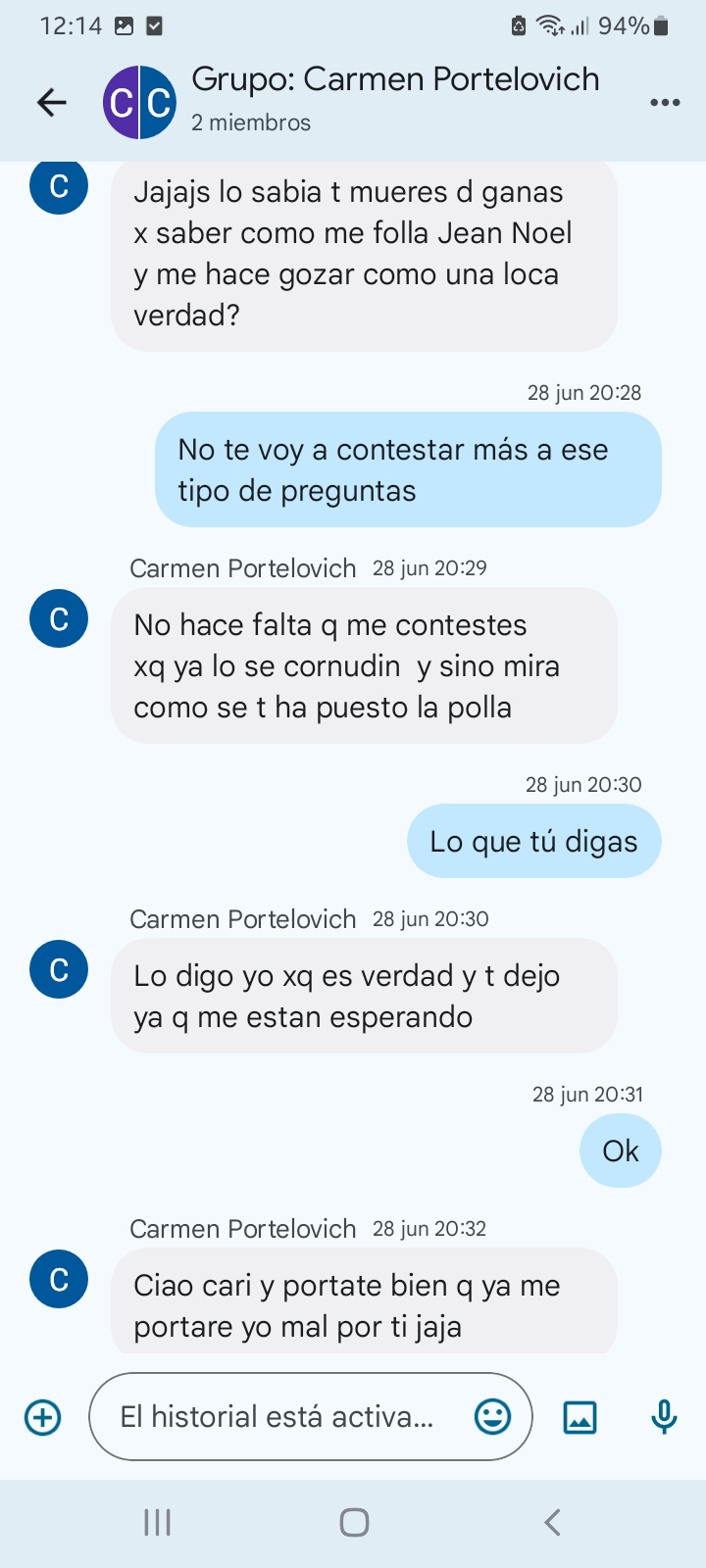Screen dimensions: 706x1568
Task: Go back using the app bar arrow
Action: pos(51,102)
